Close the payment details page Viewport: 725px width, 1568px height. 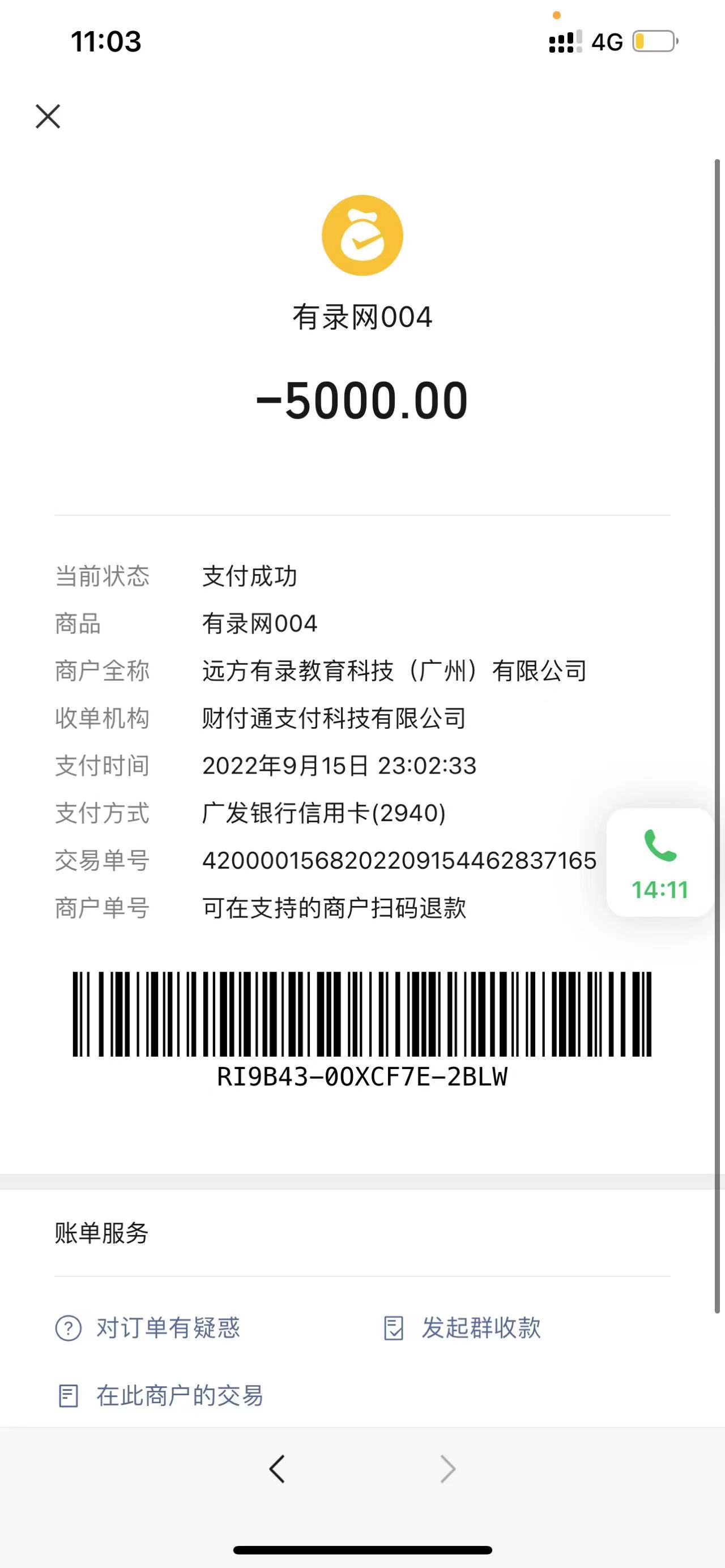pyautogui.click(x=48, y=116)
